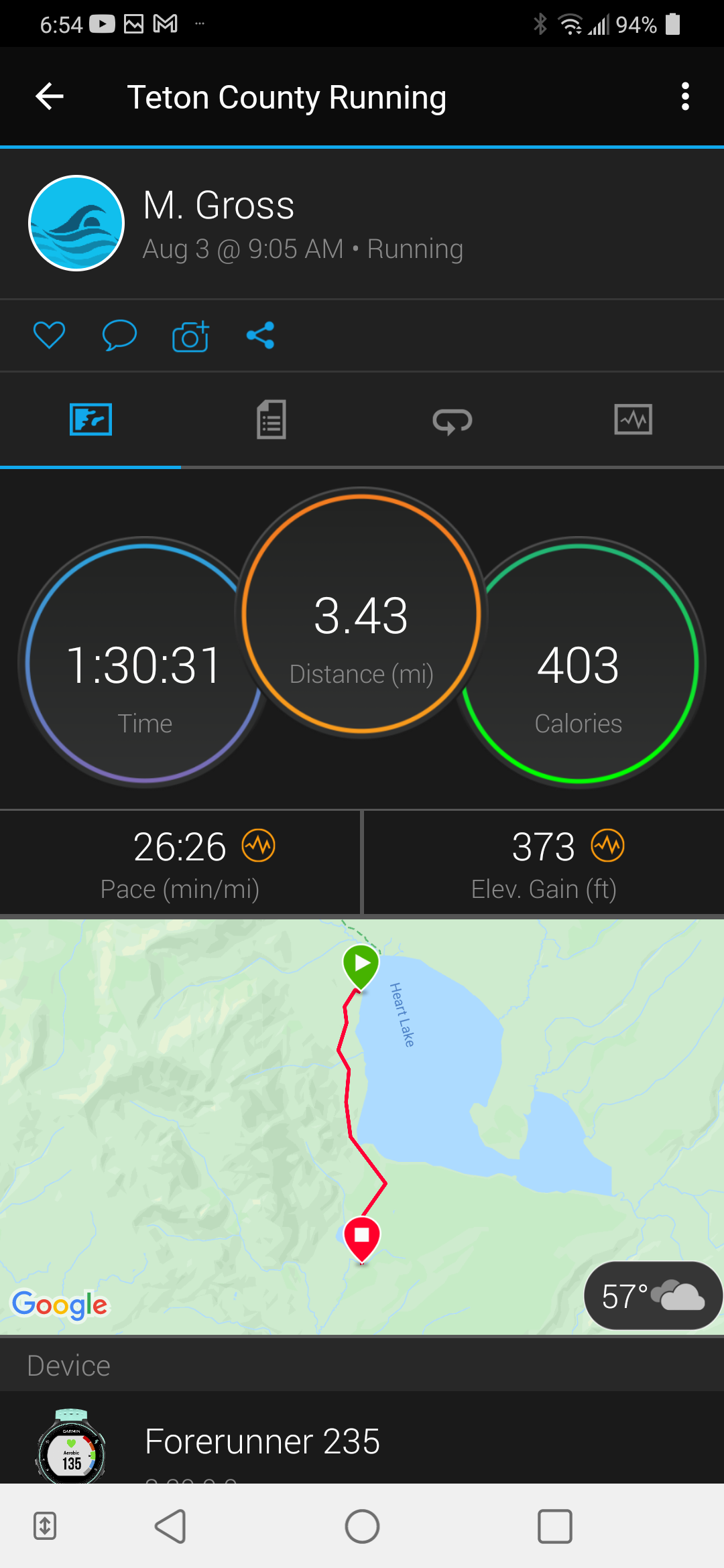The width and height of the screenshot is (724, 1568).
Task: Open pace chart icon beside 26:26
Action: [259, 846]
